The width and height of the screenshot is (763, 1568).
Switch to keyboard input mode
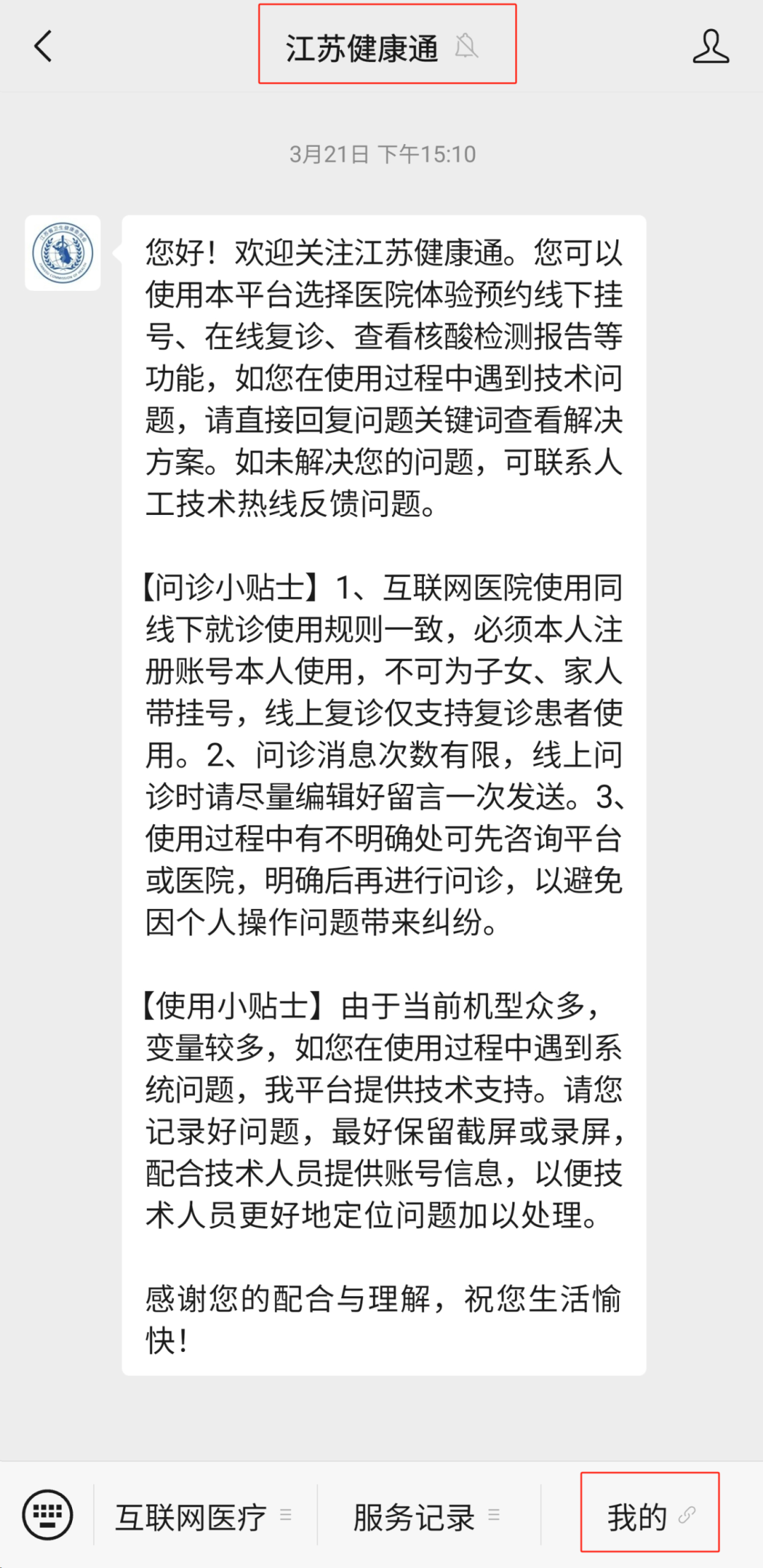47,1514
